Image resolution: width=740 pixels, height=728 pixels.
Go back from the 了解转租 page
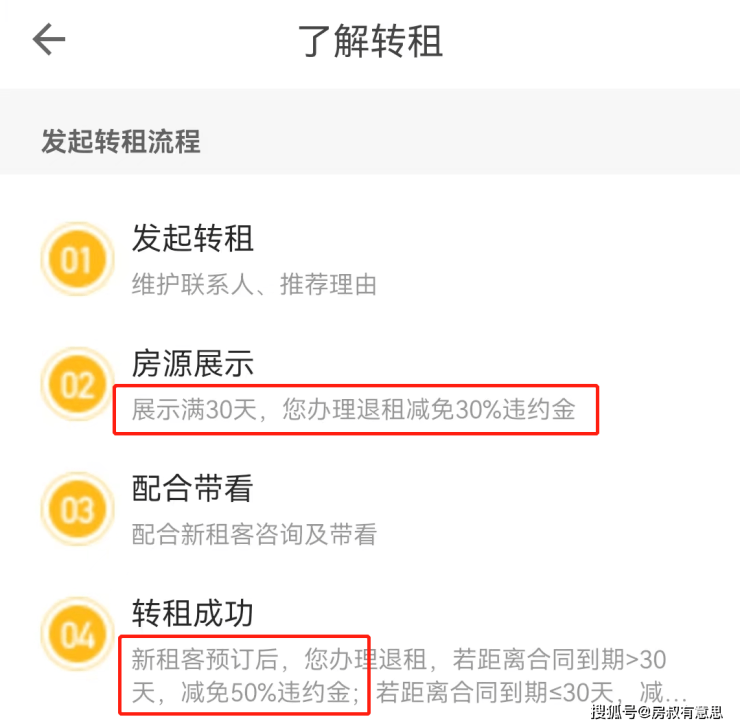click(48, 40)
